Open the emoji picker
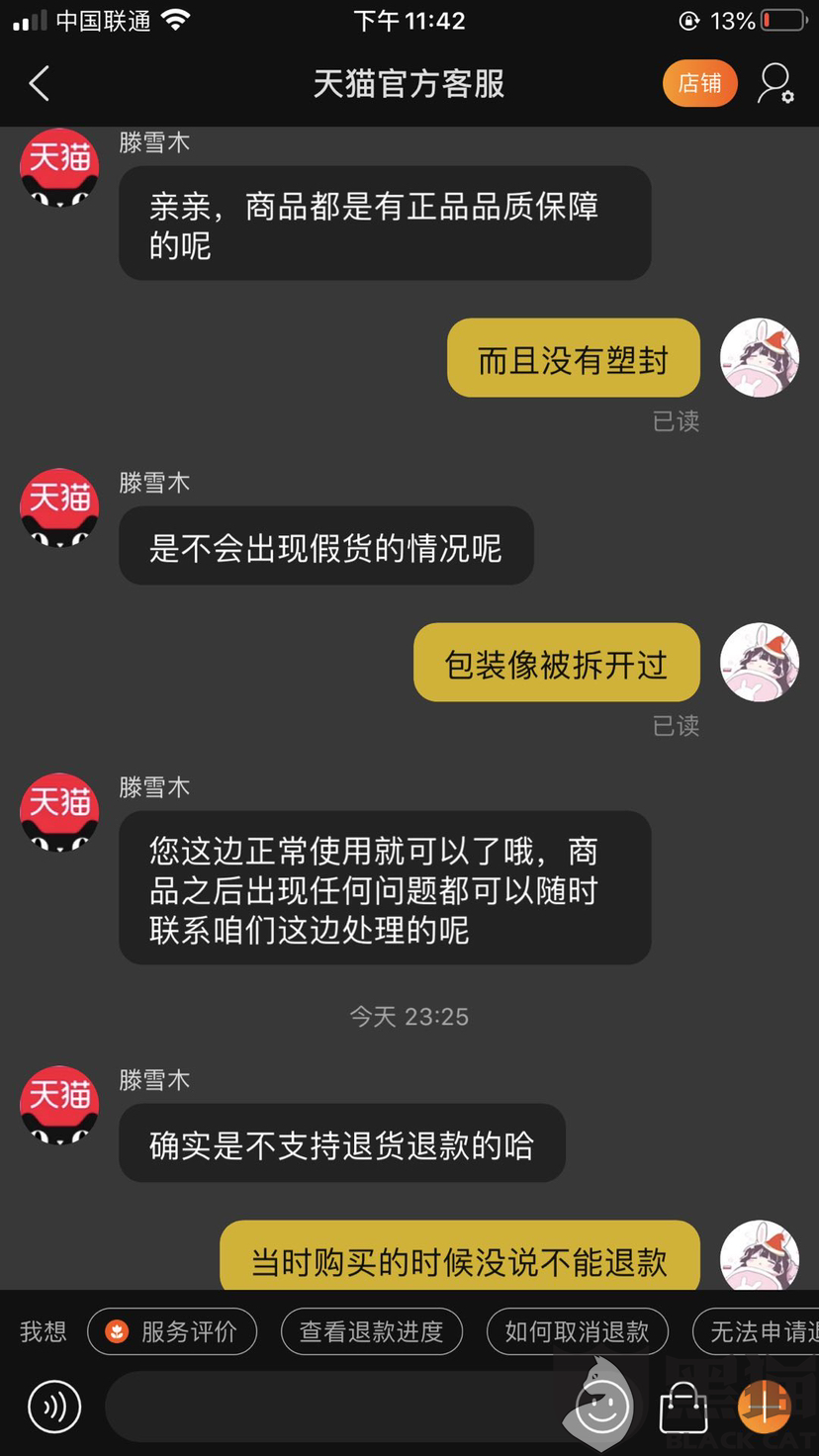The width and height of the screenshot is (819, 1456). (602, 1406)
